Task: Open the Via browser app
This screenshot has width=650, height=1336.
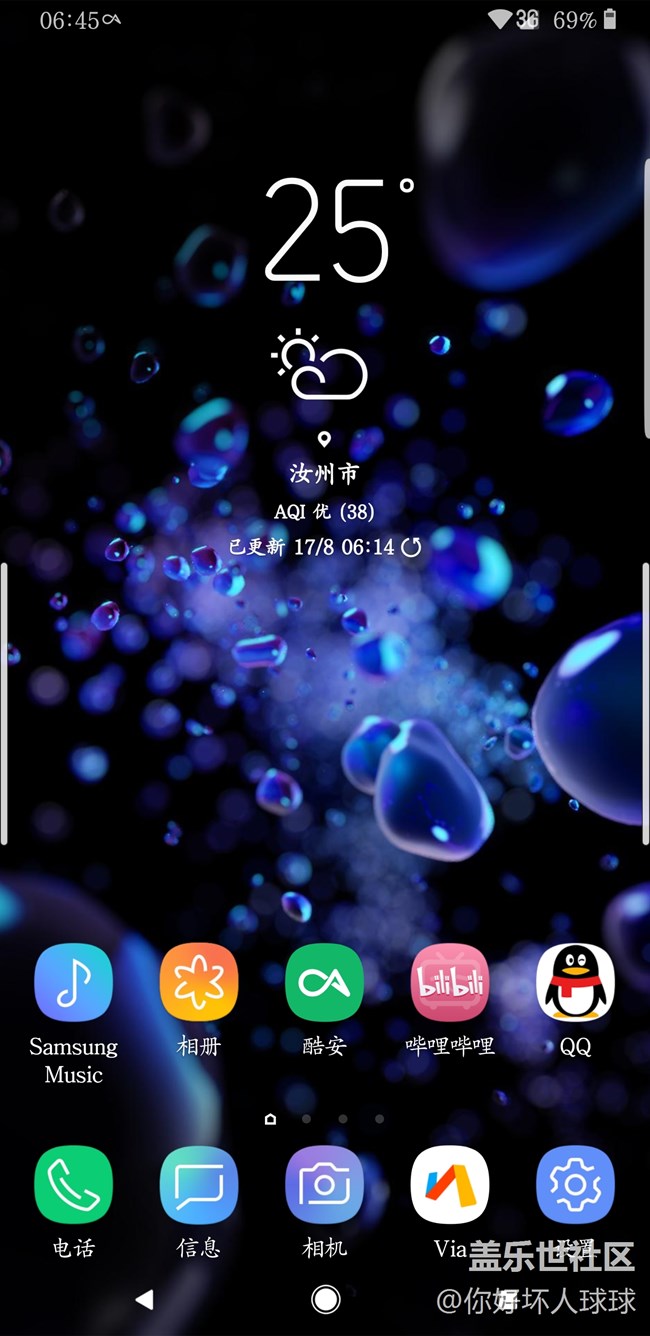Action: click(x=450, y=1185)
